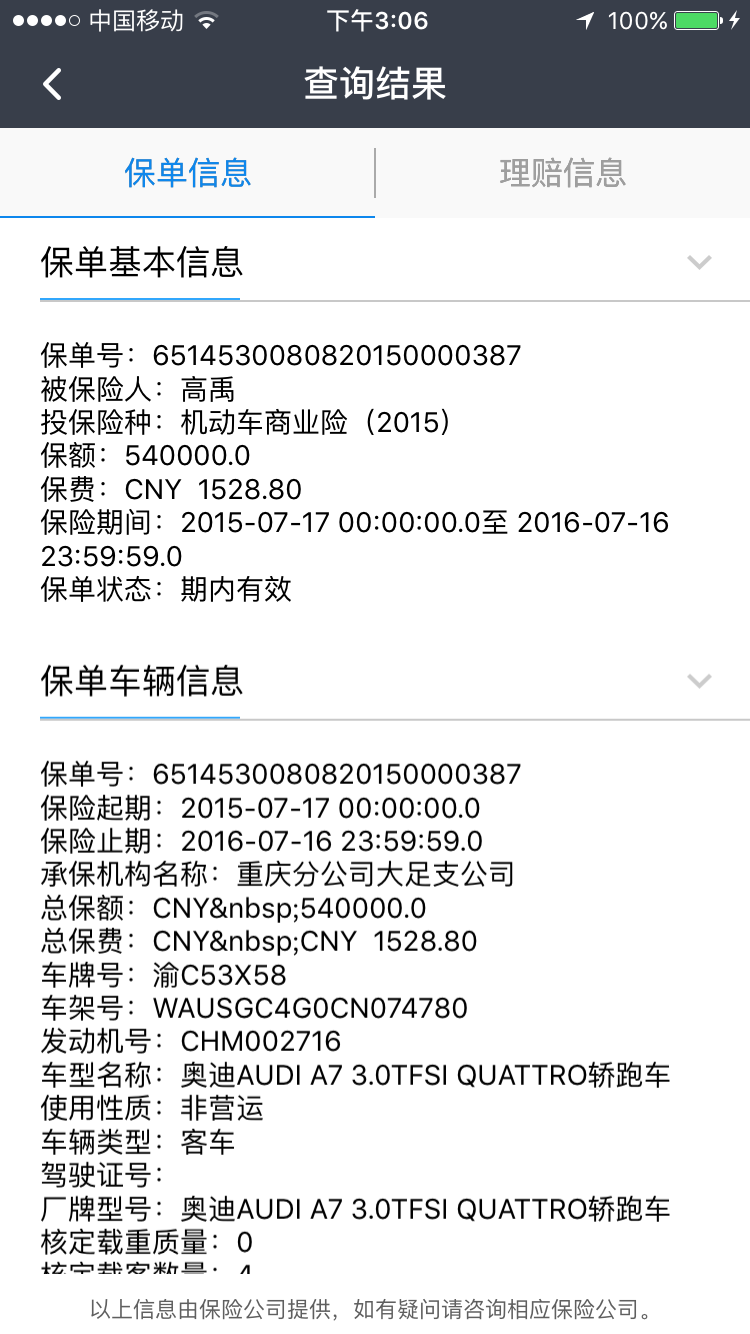The image size is (750, 1334).
Task: Collapse the 保单车辆信息 section
Action: pos(698,681)
